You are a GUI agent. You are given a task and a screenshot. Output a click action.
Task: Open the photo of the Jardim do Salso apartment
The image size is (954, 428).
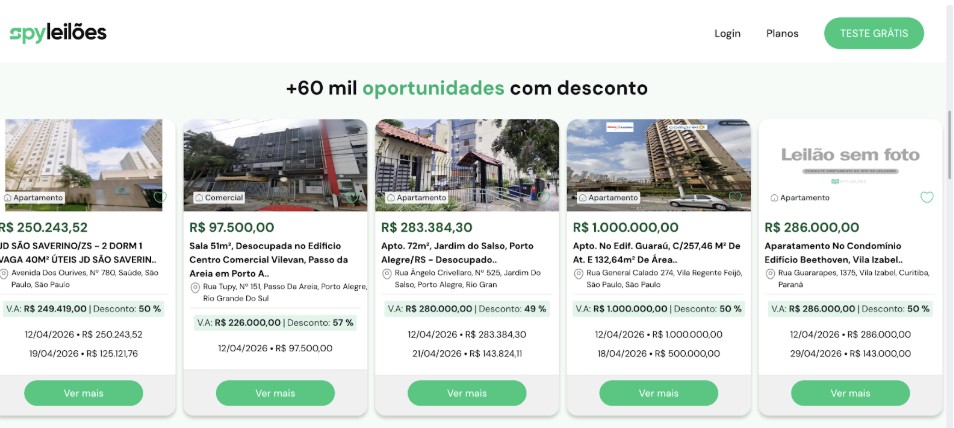[467, 160]
